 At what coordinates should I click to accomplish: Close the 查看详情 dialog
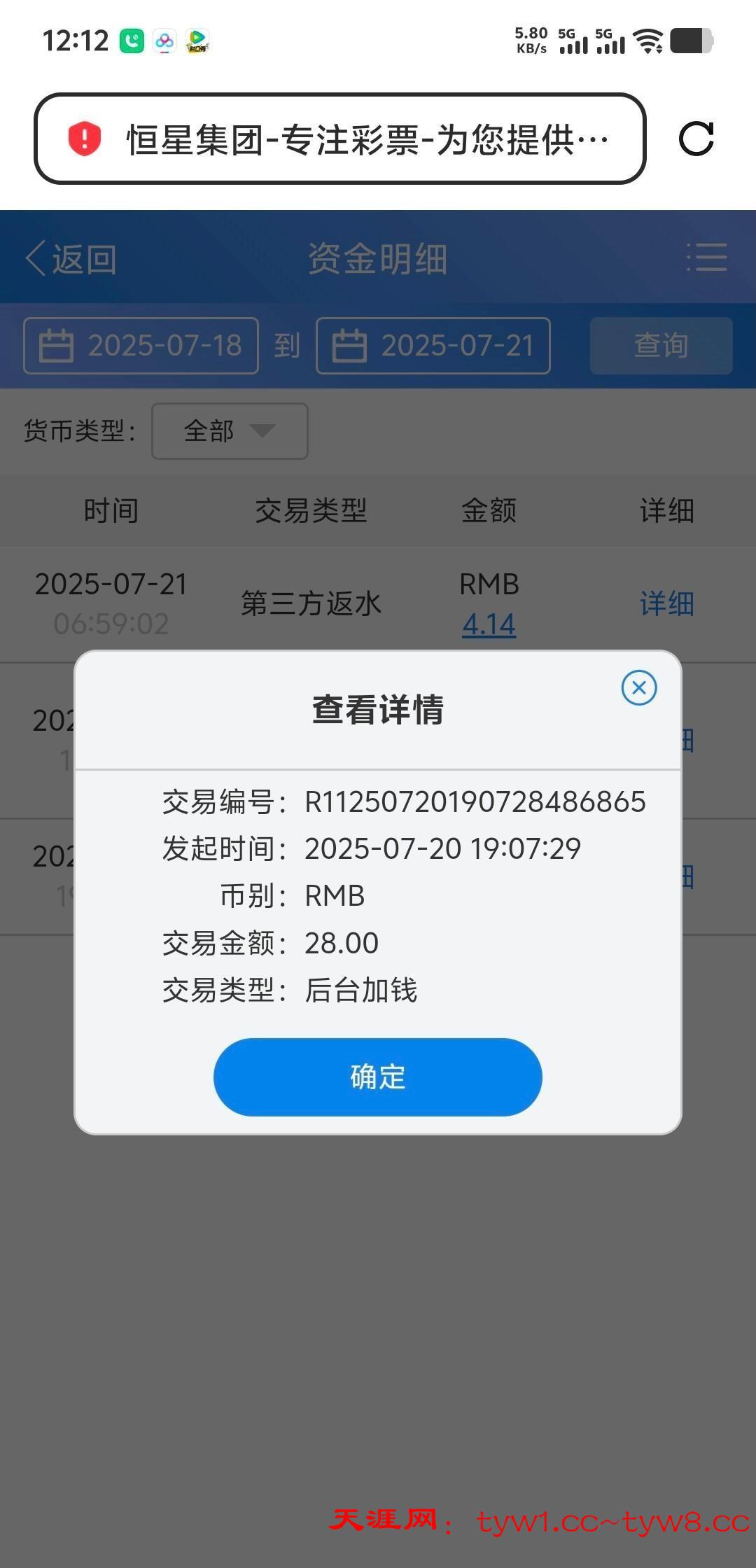click(638, 687)
